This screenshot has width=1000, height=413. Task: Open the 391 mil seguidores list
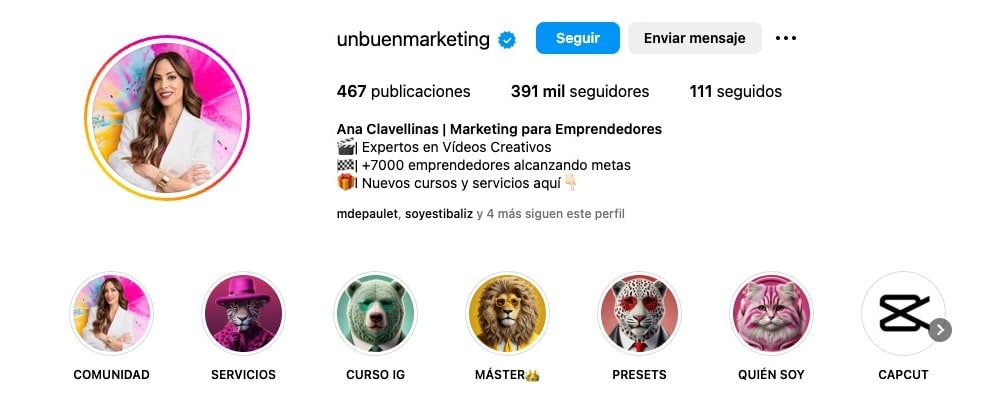pyautogui.click(x=579, y=91)
